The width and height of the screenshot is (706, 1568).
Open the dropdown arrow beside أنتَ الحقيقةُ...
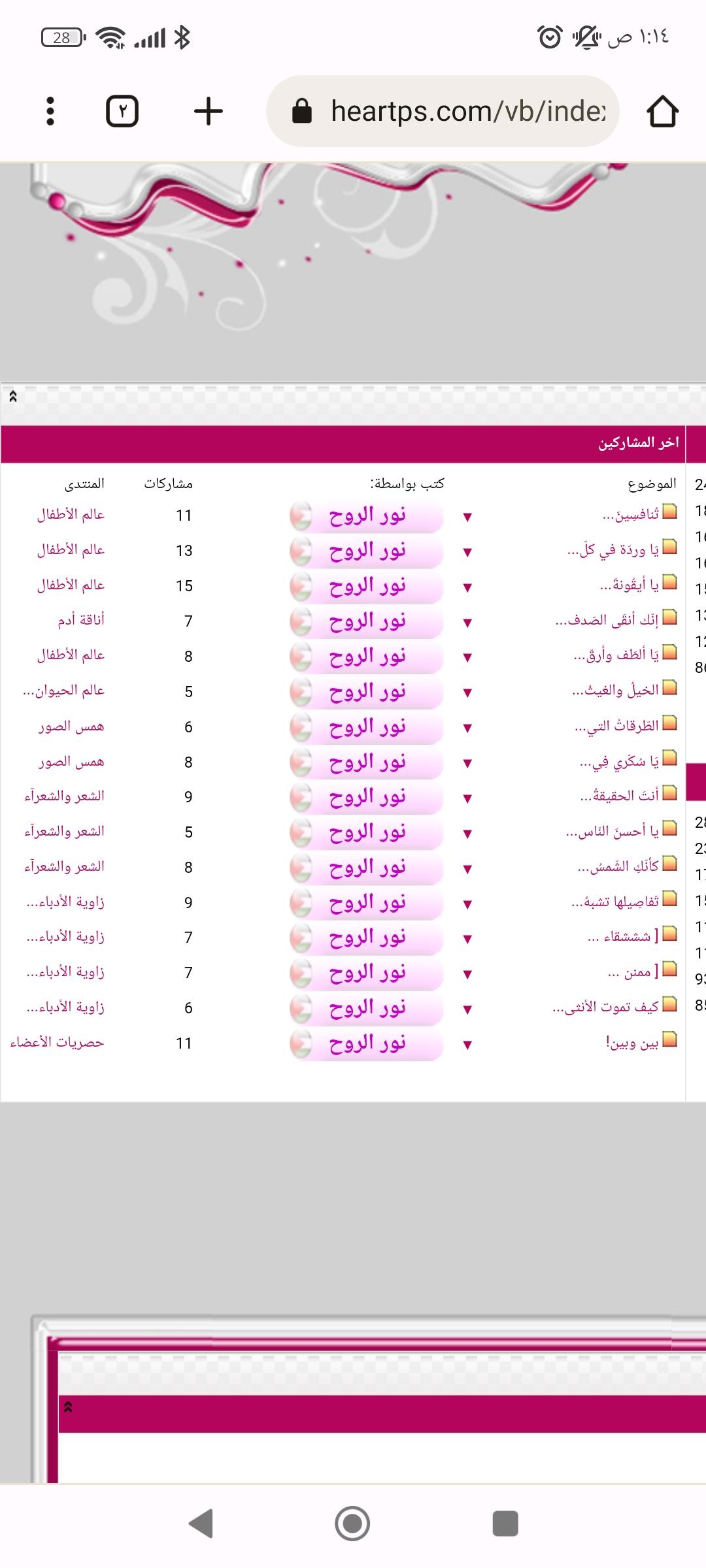(467, 798)
